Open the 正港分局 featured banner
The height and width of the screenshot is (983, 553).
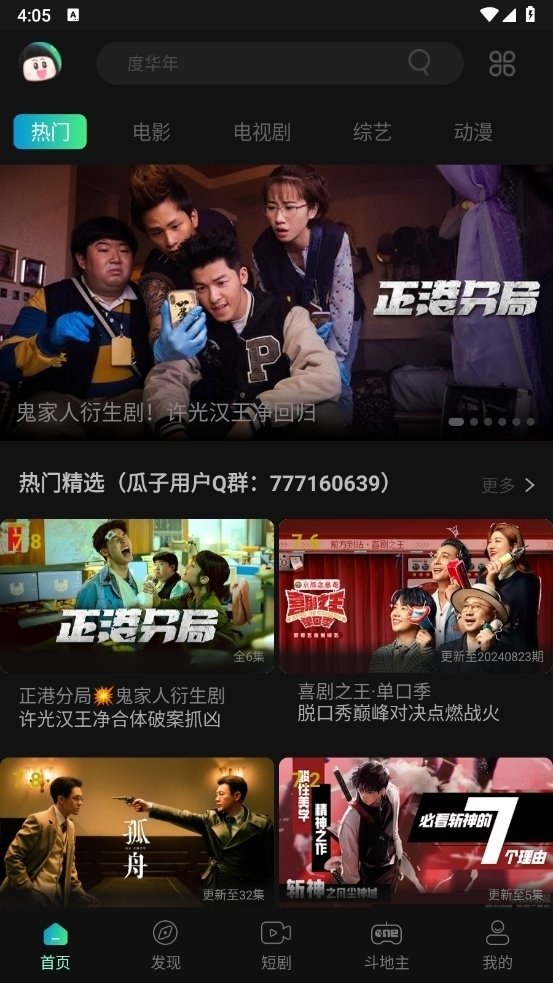click(276, 302)
